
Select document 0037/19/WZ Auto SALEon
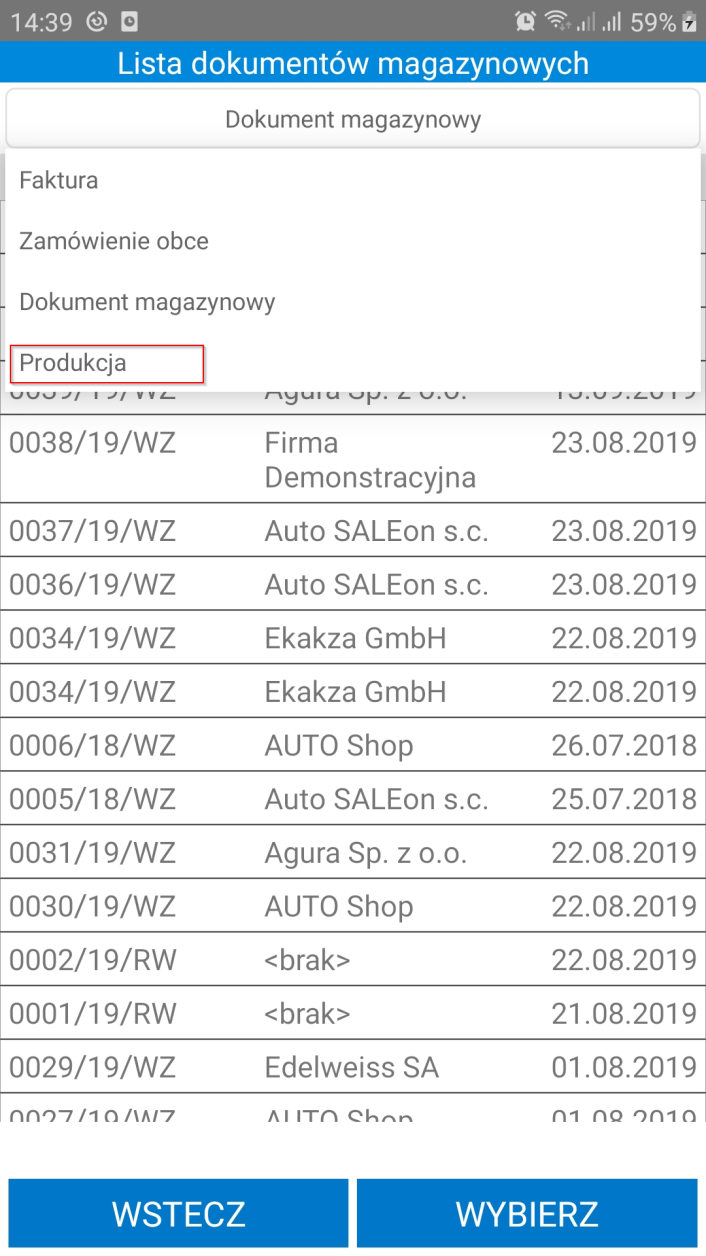click(352, 531)
